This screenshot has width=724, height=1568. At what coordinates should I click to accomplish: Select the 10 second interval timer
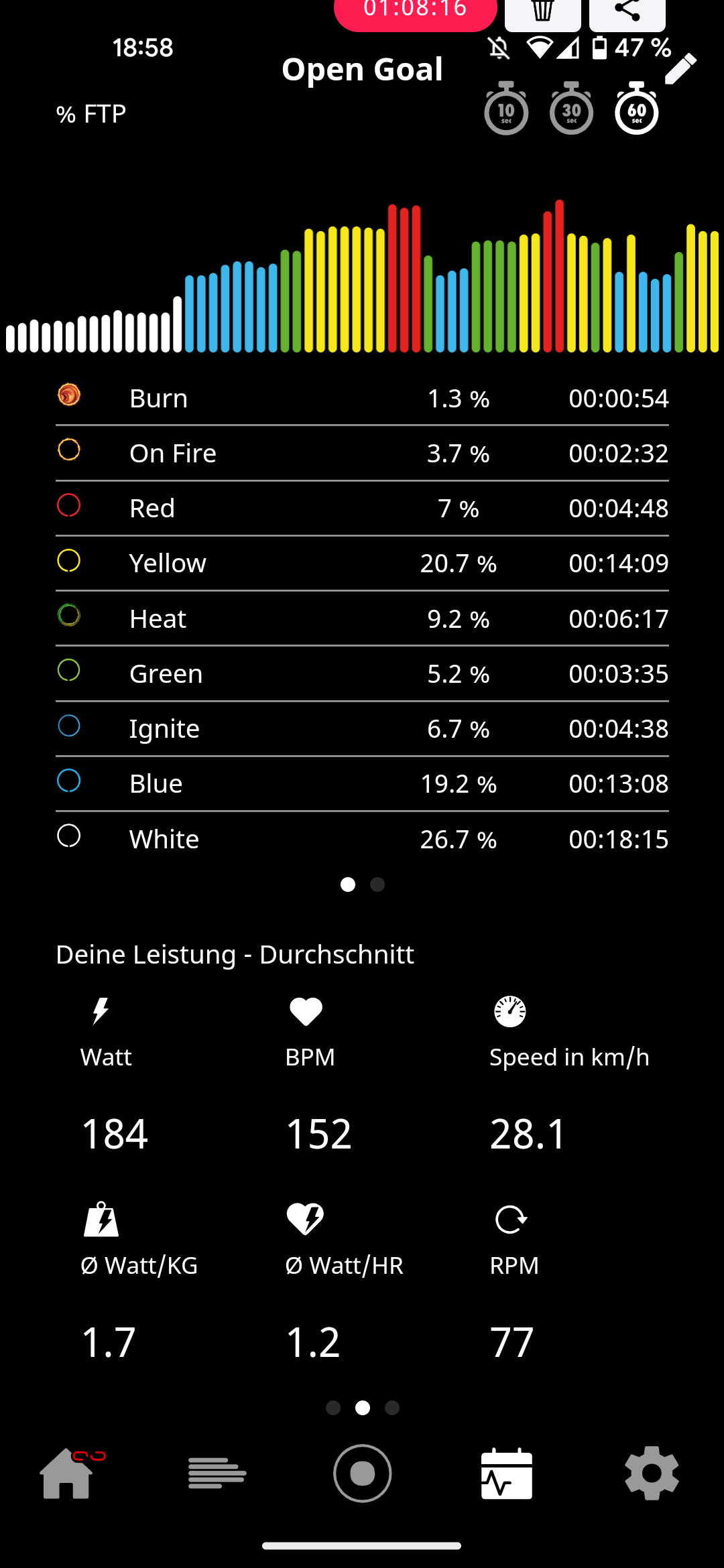tap(506, 109)
